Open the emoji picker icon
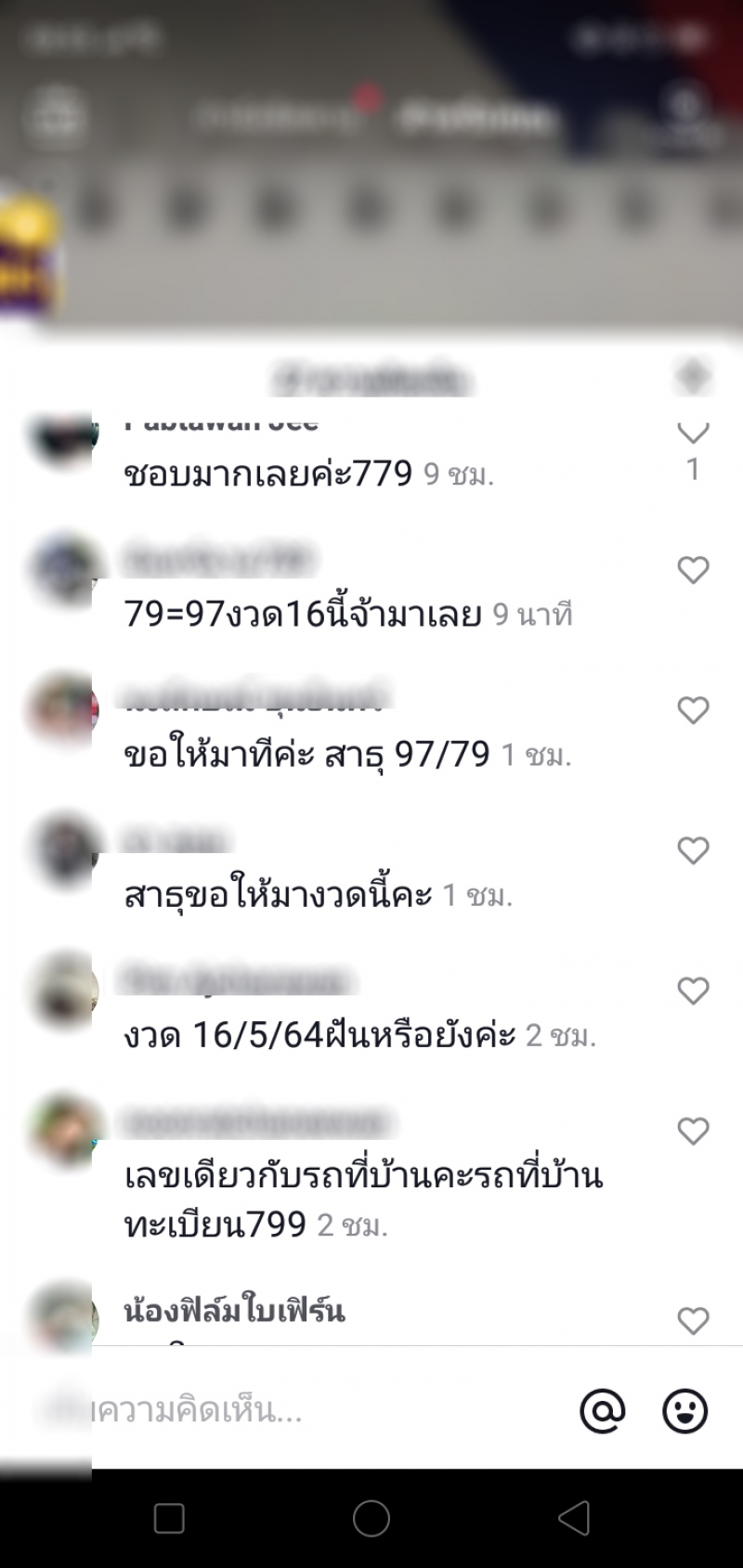 pyautogui.click(x=684, y=1411)
